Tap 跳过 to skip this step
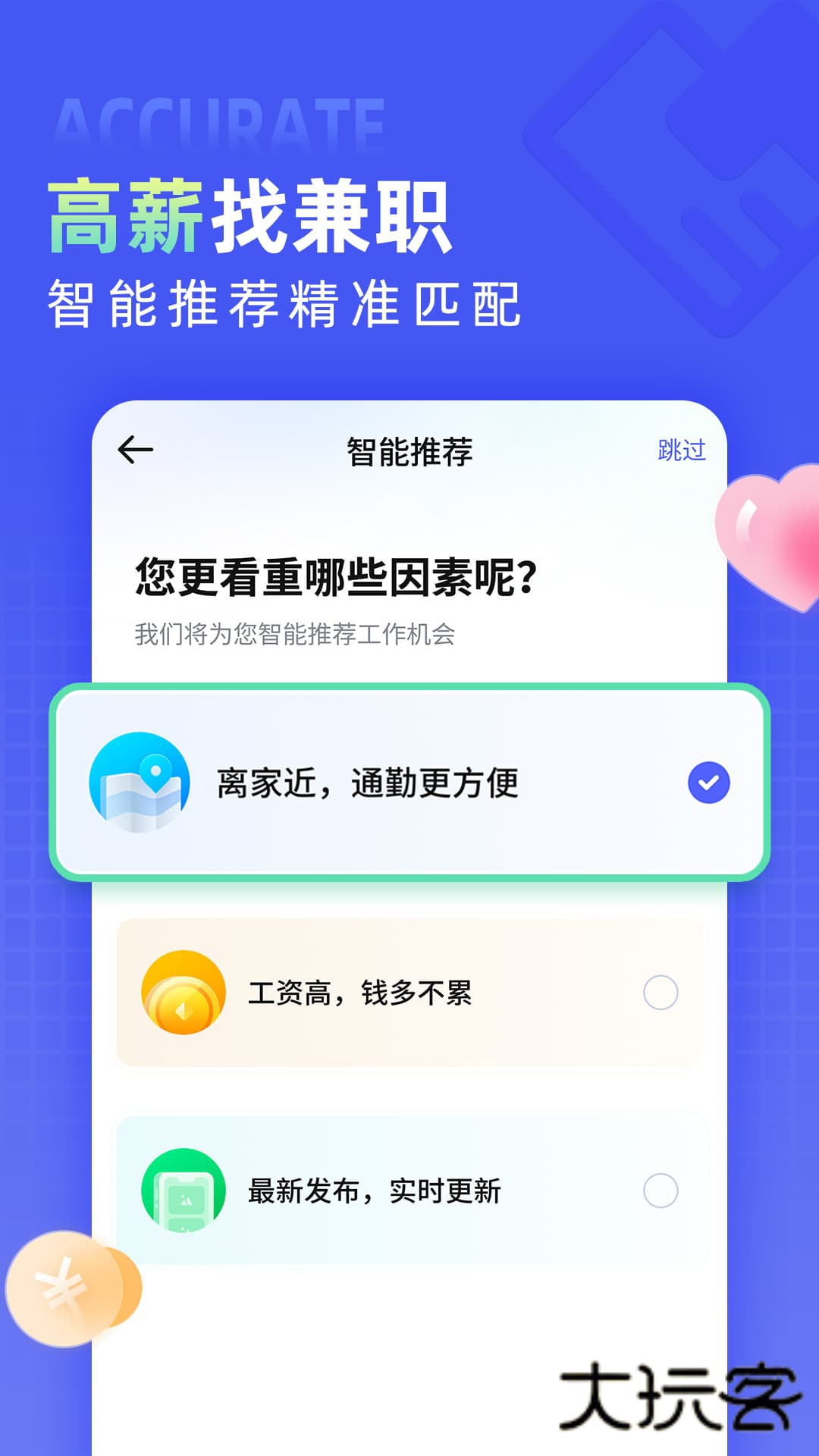The image size is (819, 1456). pyautogui.click(x=682, y=449)
